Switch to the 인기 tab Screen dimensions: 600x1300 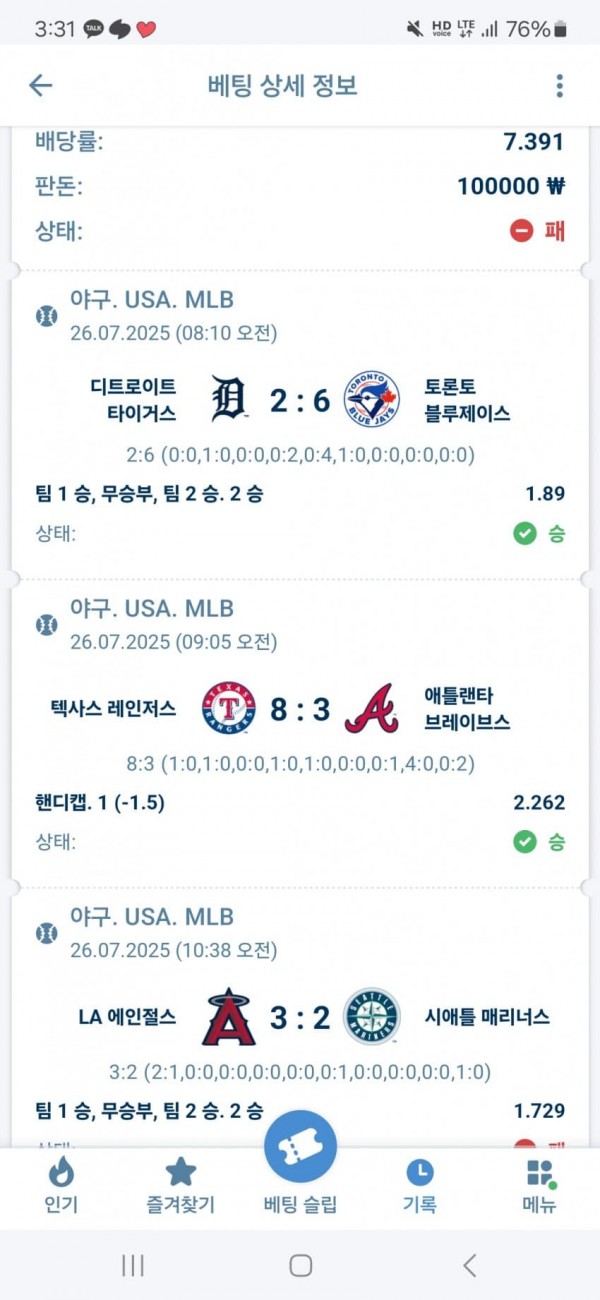pyautogui.click(x=61, y=1186)
